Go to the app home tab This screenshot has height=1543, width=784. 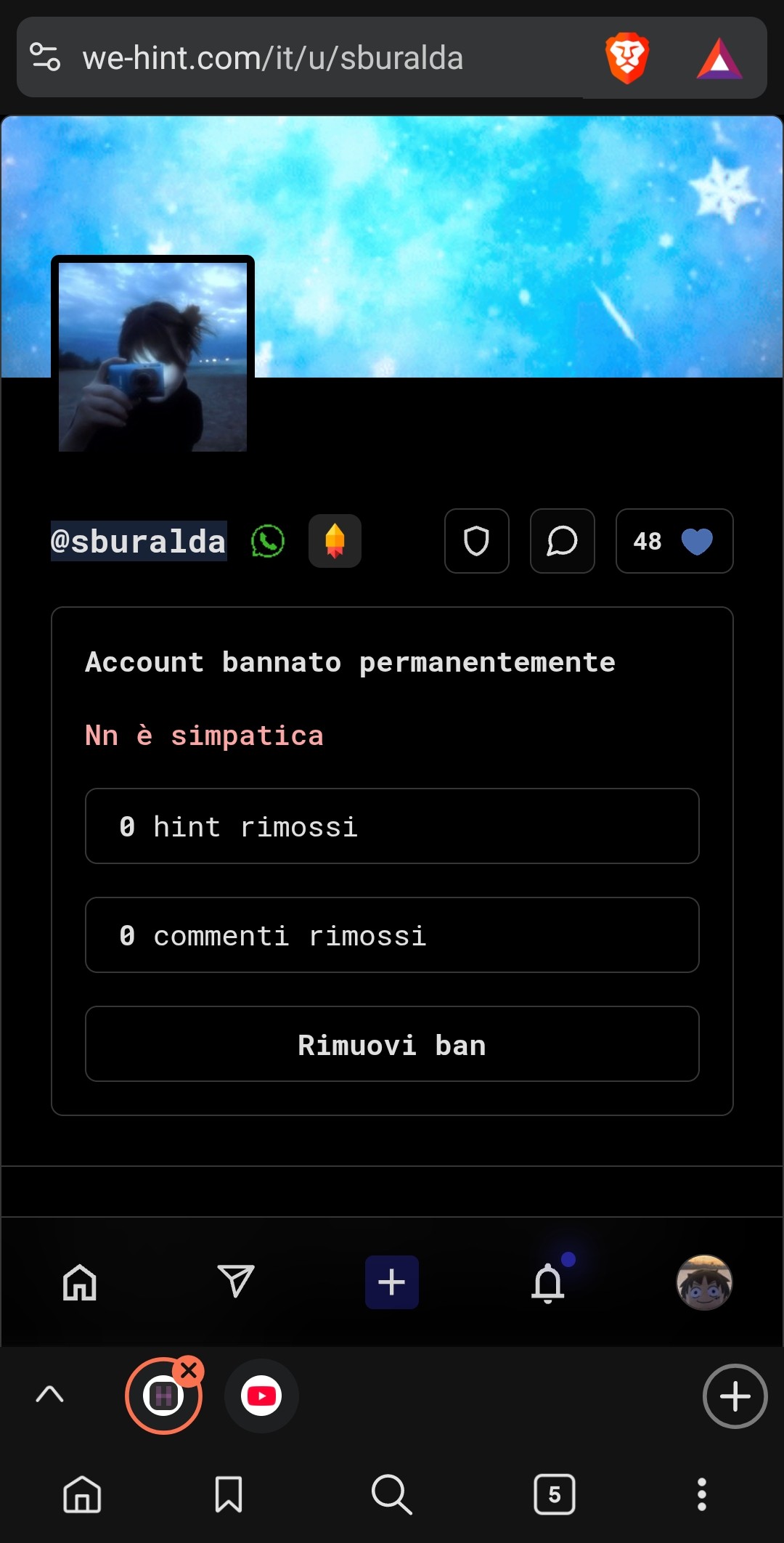click(80, 1282)
